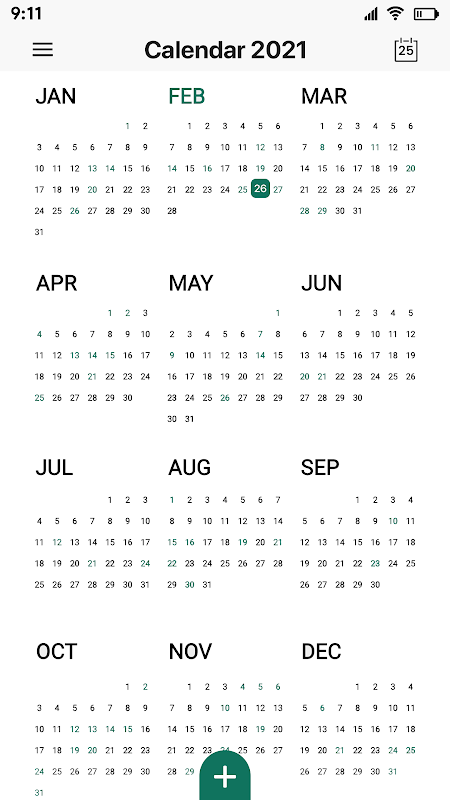Open the JUN month view

click(321, 283)
